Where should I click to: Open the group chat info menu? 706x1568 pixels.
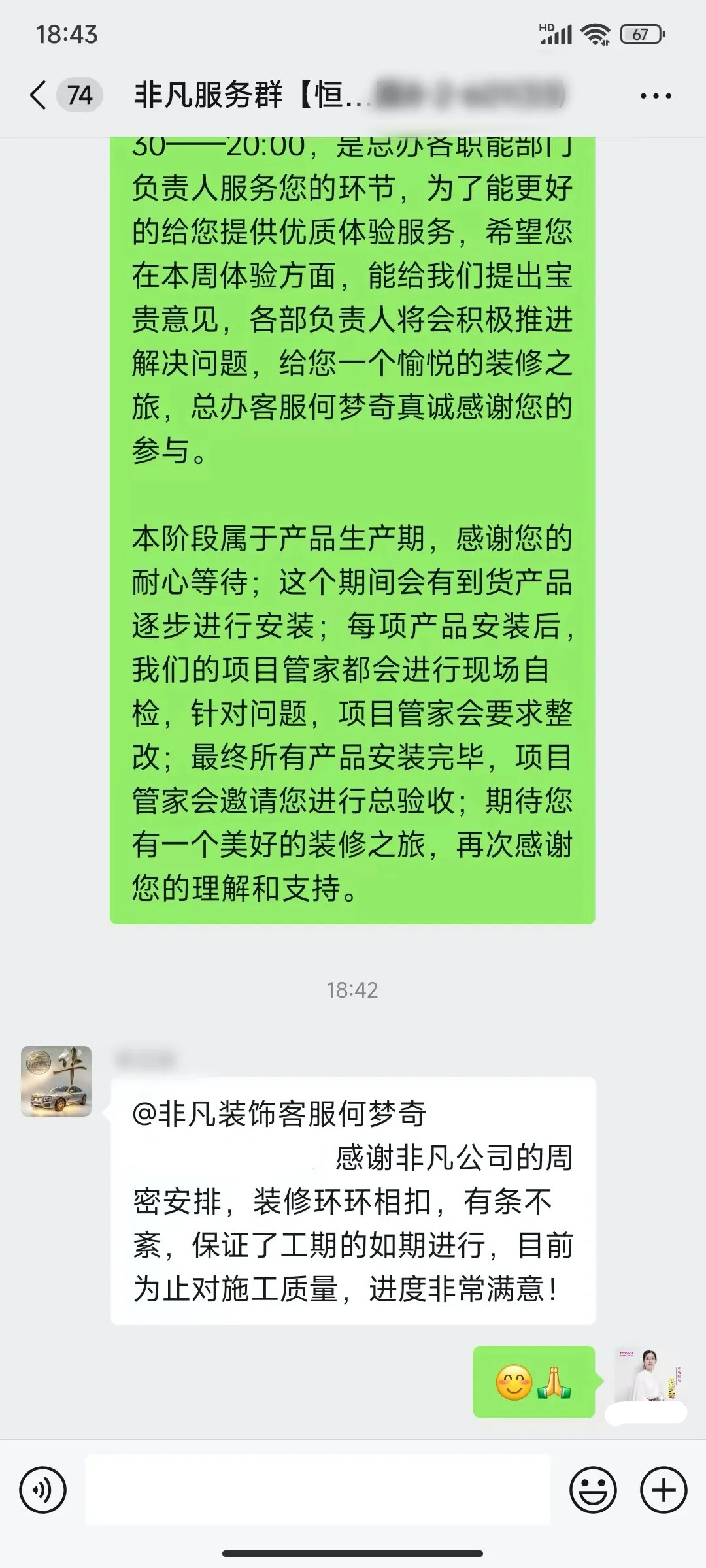click(655, 96)
